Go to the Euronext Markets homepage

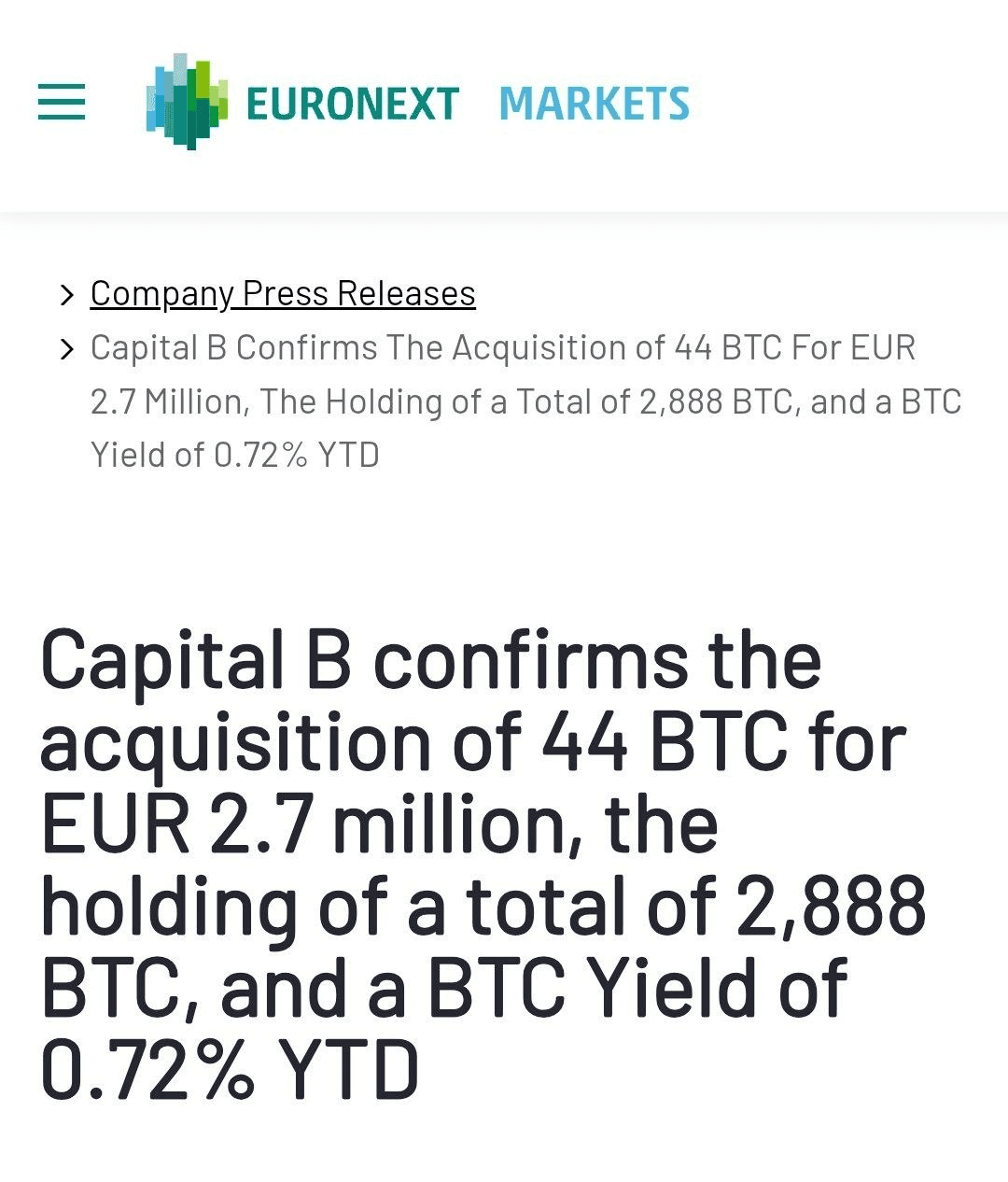[x=417, y=103]
